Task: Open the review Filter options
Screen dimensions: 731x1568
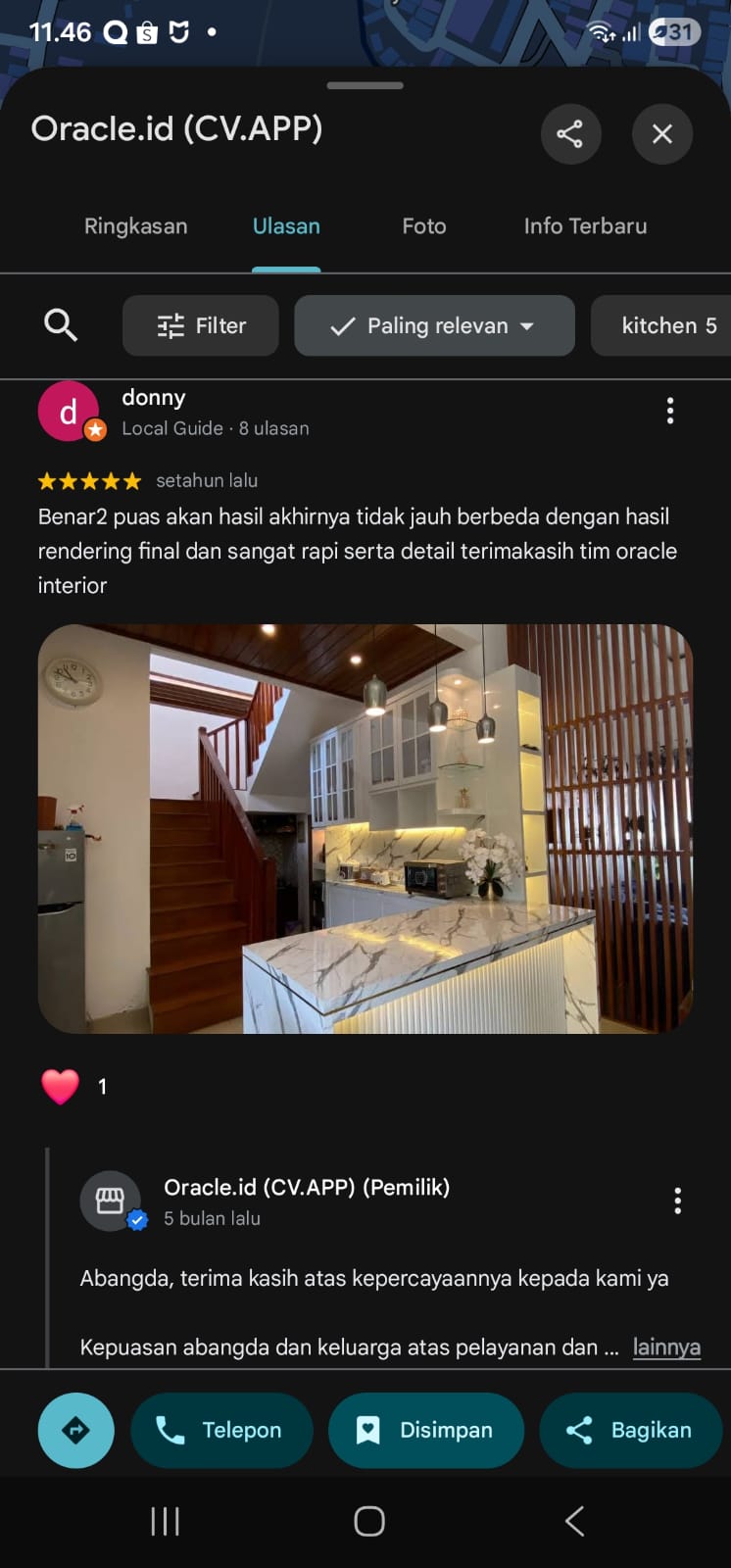Action: click(x=201, y=325)
